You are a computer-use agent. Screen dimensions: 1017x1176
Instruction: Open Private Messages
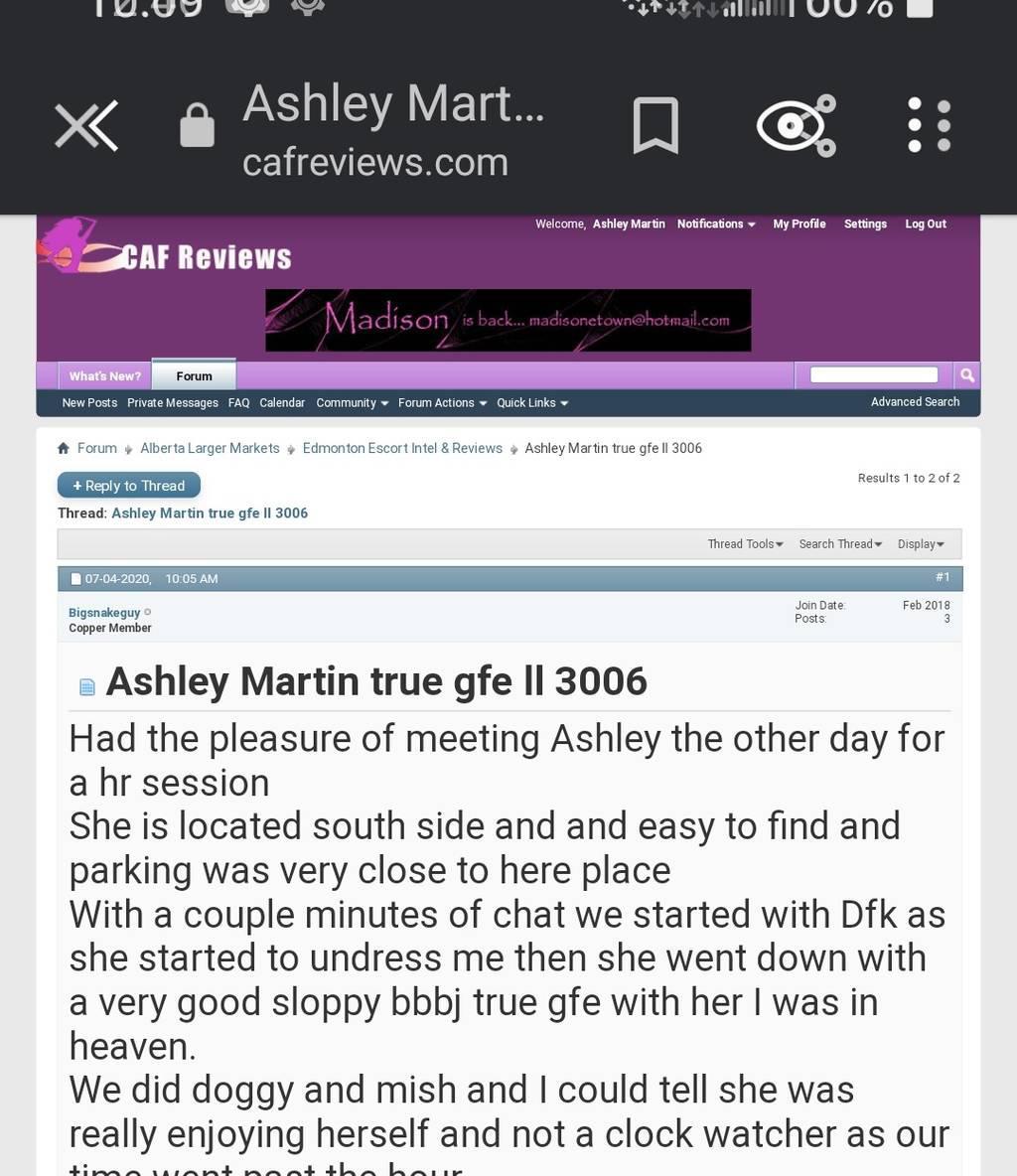[x=172, y=403]
